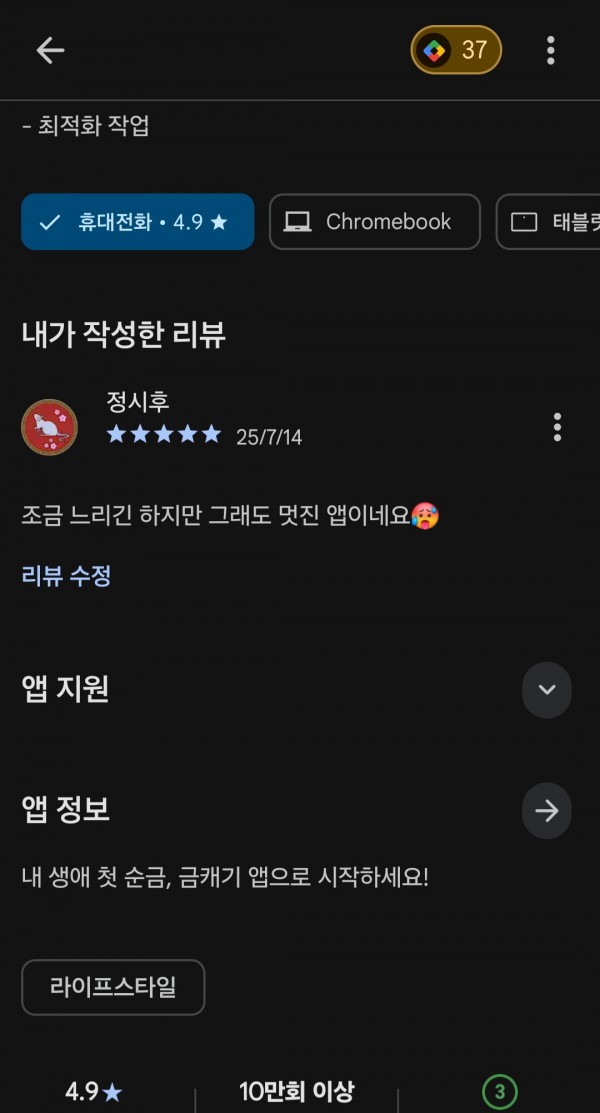Switch to the Chromebook ratings chip
This screenshot has width=600, height=1113.
tap(375, 222)
